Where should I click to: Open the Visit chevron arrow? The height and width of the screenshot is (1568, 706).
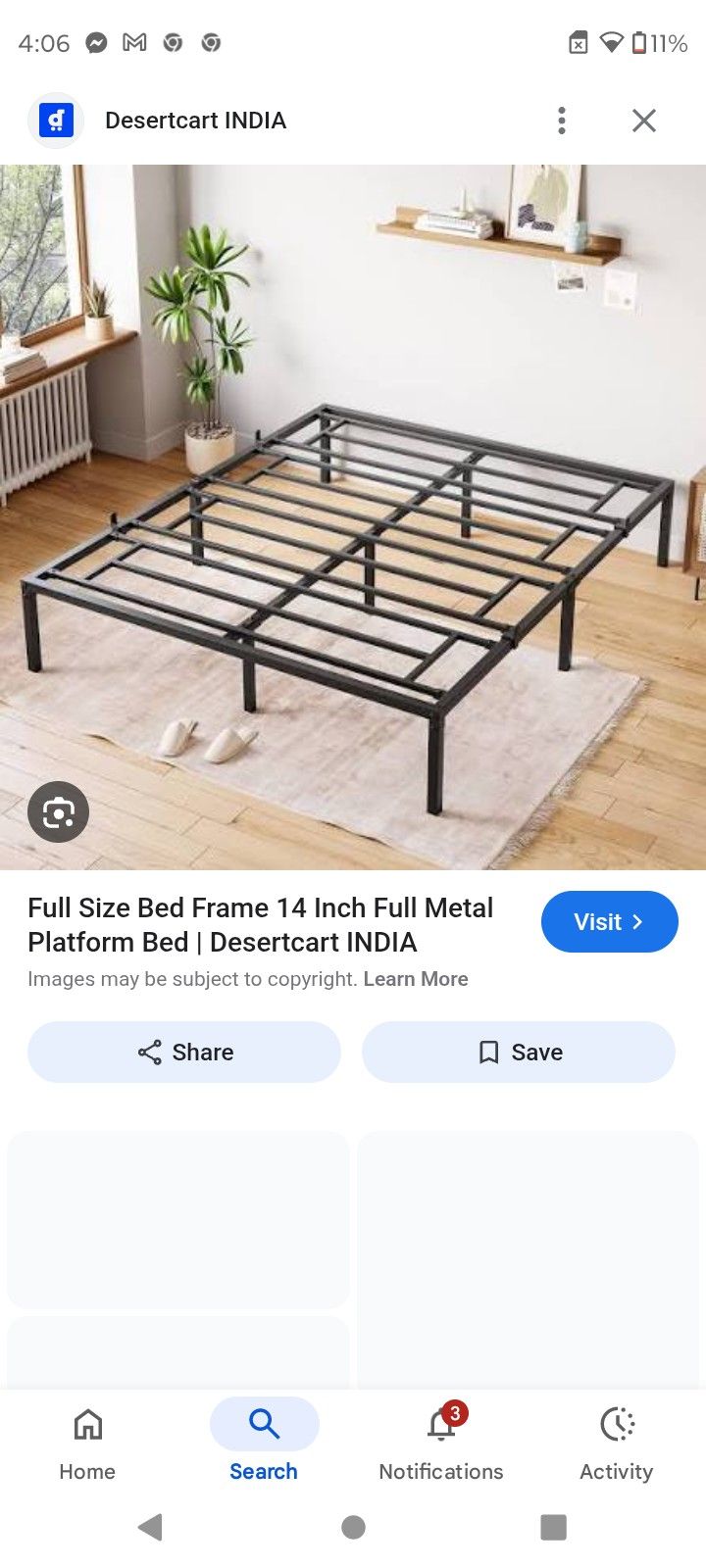click(638, 921)
